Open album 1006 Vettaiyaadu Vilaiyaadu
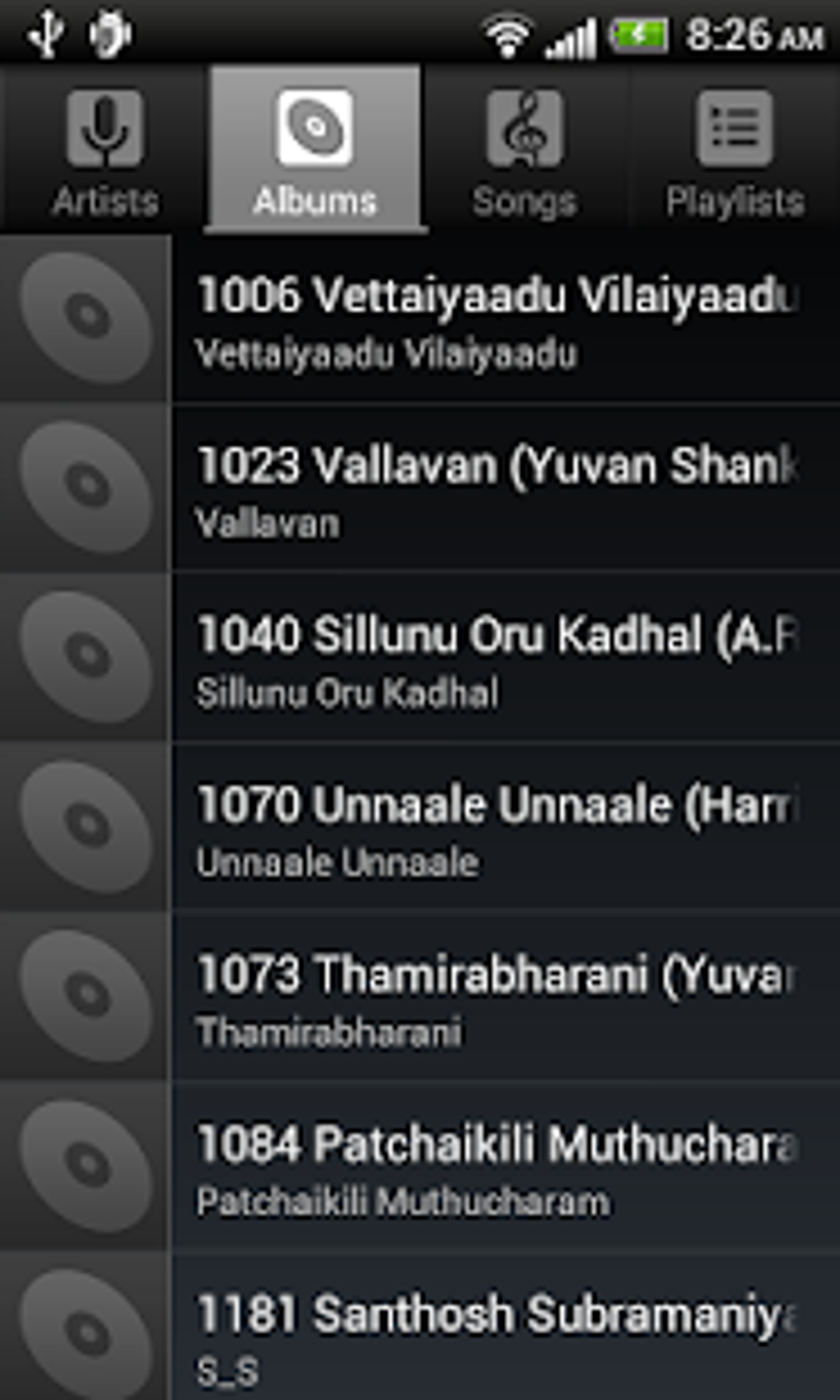Screen dimensions: 840x1400 click(494, 321)
